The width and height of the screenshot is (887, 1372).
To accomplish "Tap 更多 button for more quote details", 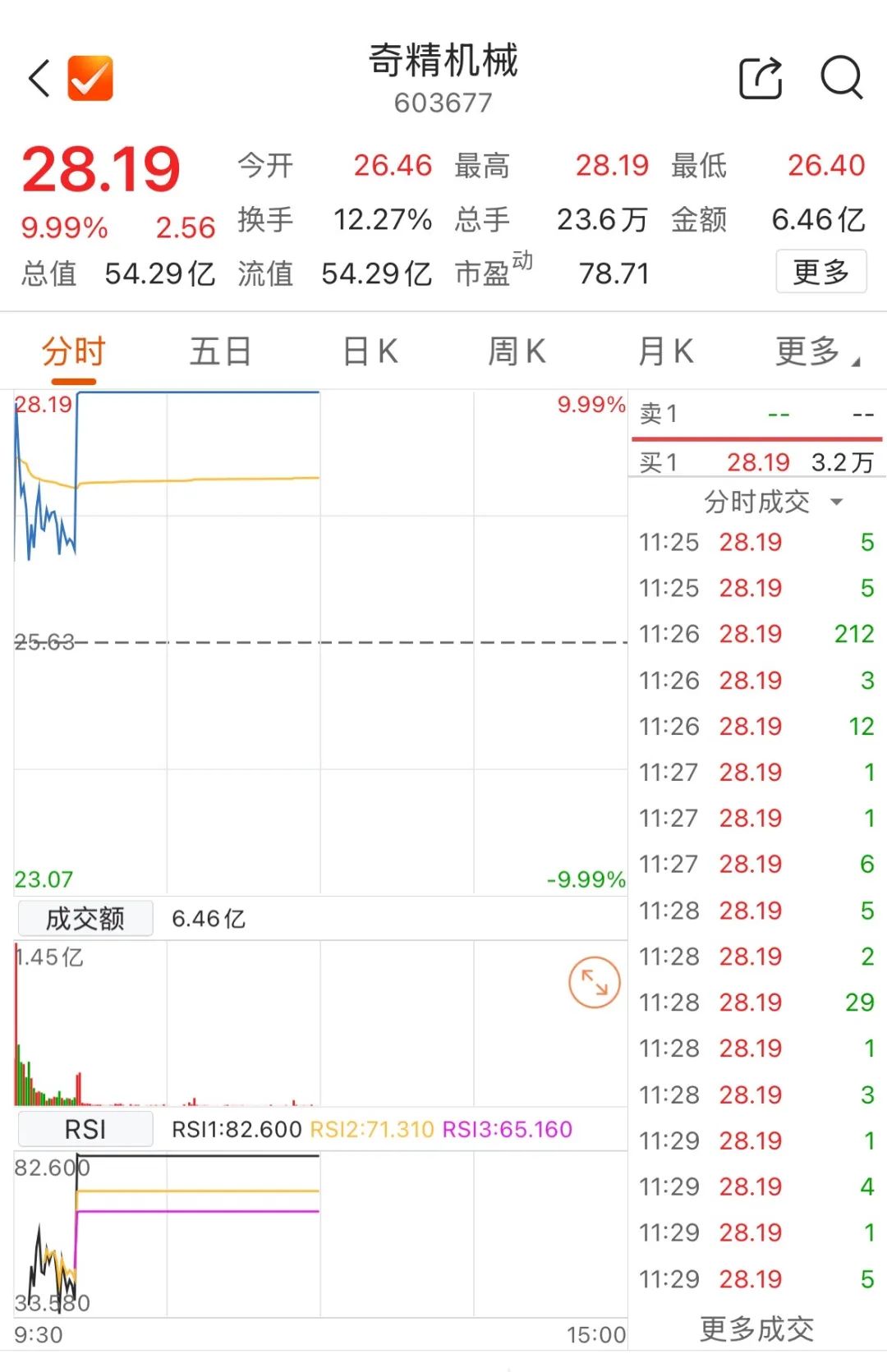I will tap(820, 272).
